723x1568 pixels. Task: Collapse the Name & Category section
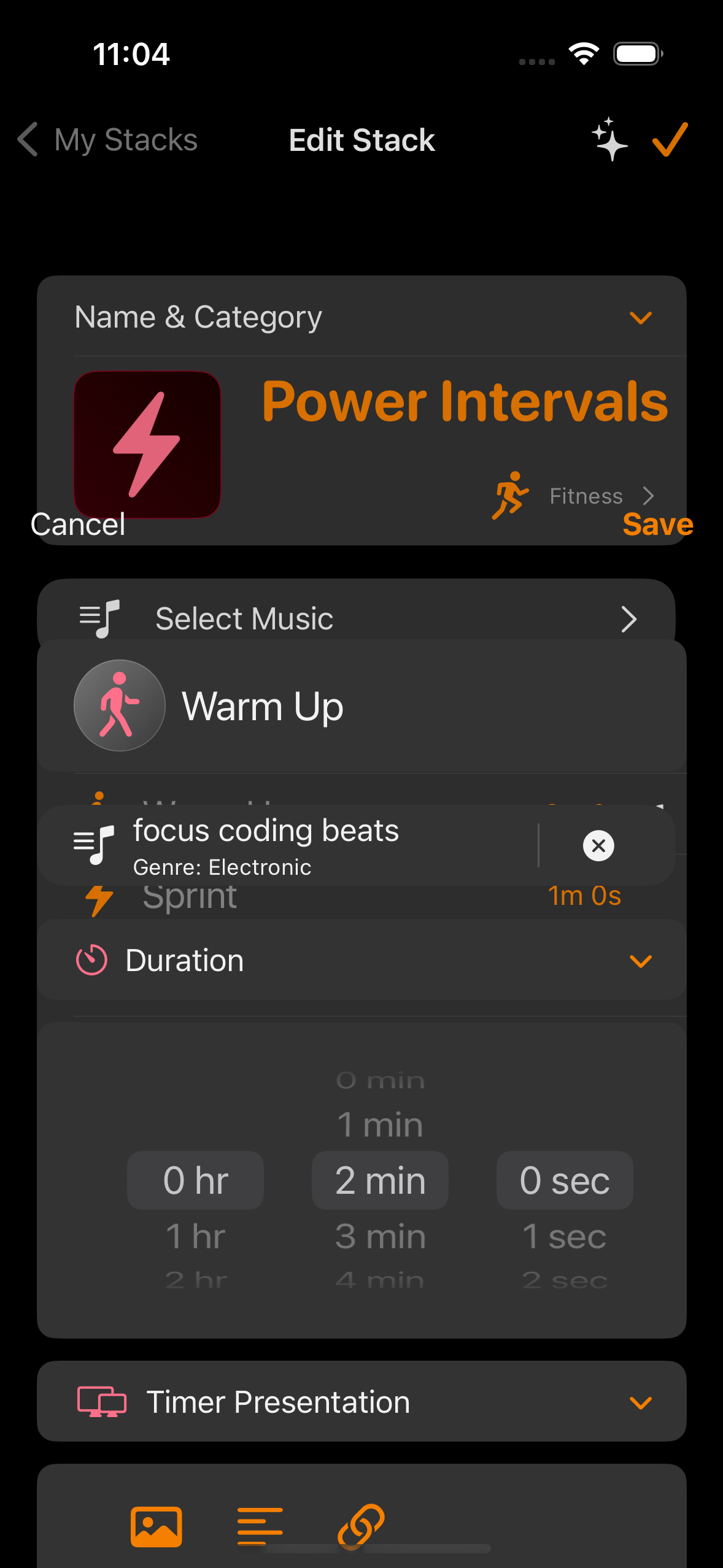click(640, 318)
